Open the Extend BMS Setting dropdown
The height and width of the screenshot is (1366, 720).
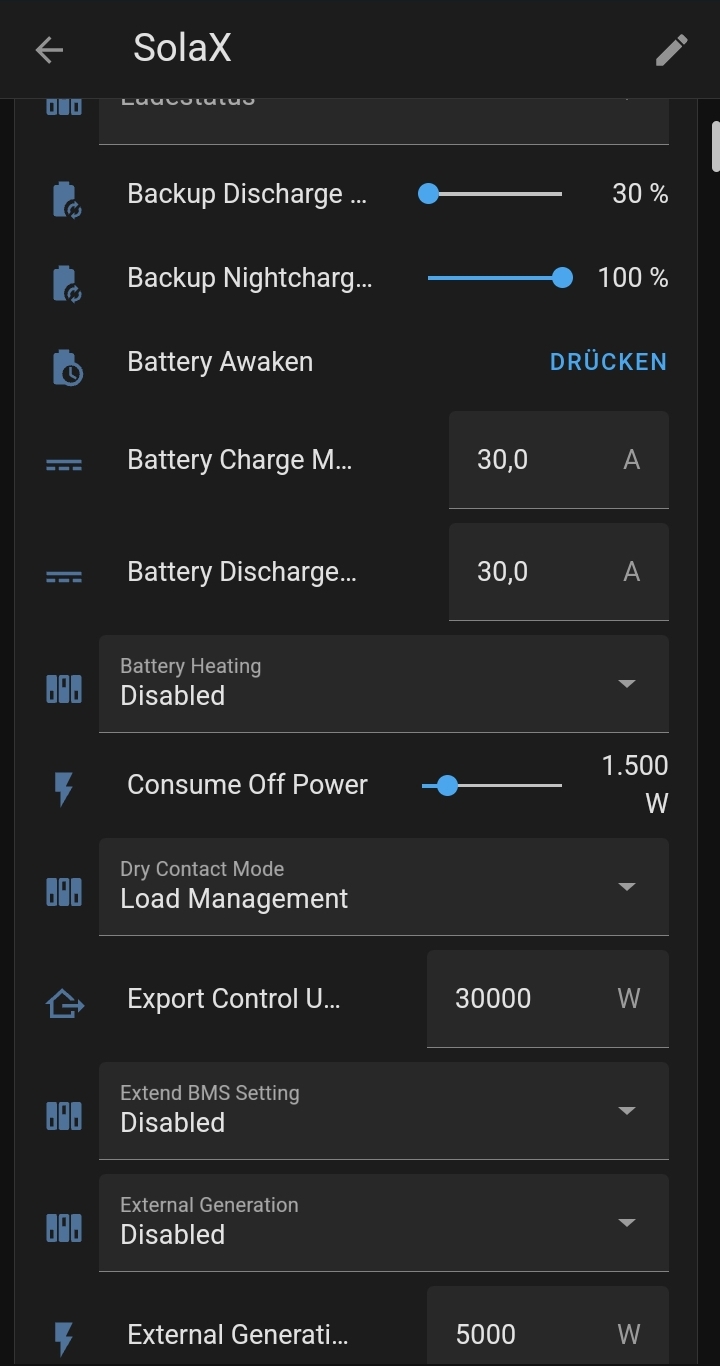point(626,1110)
